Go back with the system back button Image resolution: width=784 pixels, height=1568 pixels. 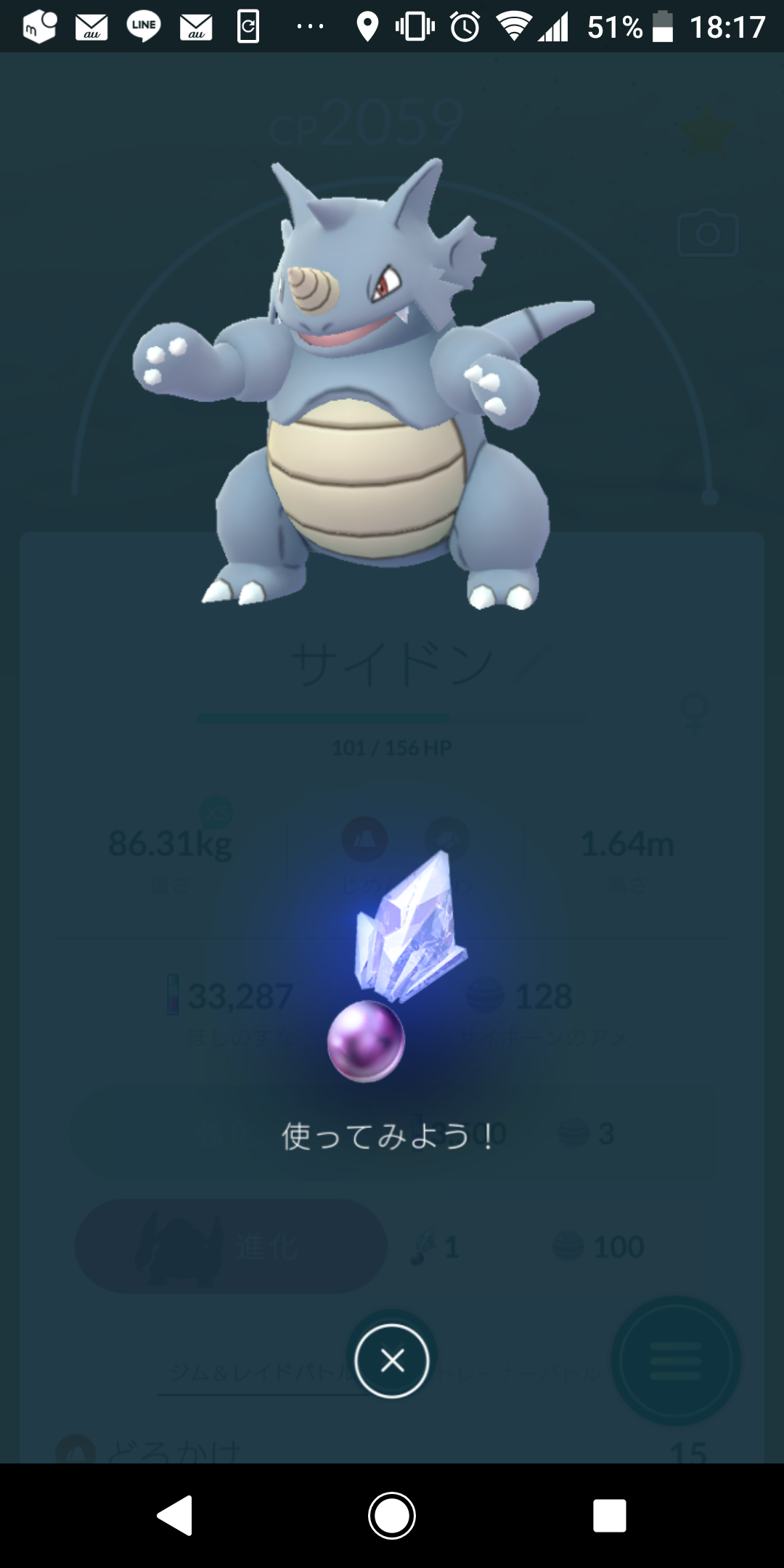click(x=175, y=1516)
